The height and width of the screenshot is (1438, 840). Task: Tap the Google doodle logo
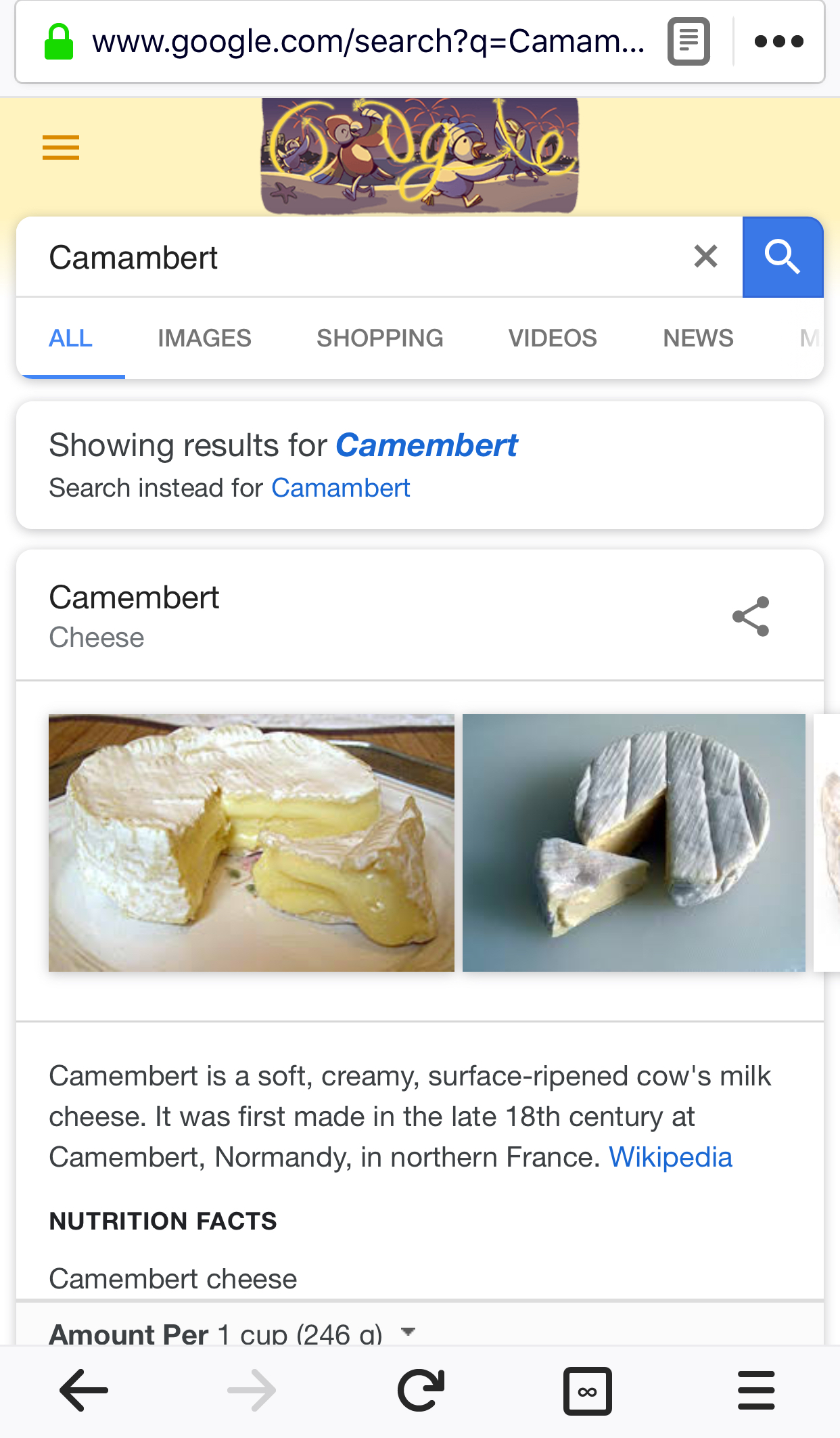[x=419, y=156]
